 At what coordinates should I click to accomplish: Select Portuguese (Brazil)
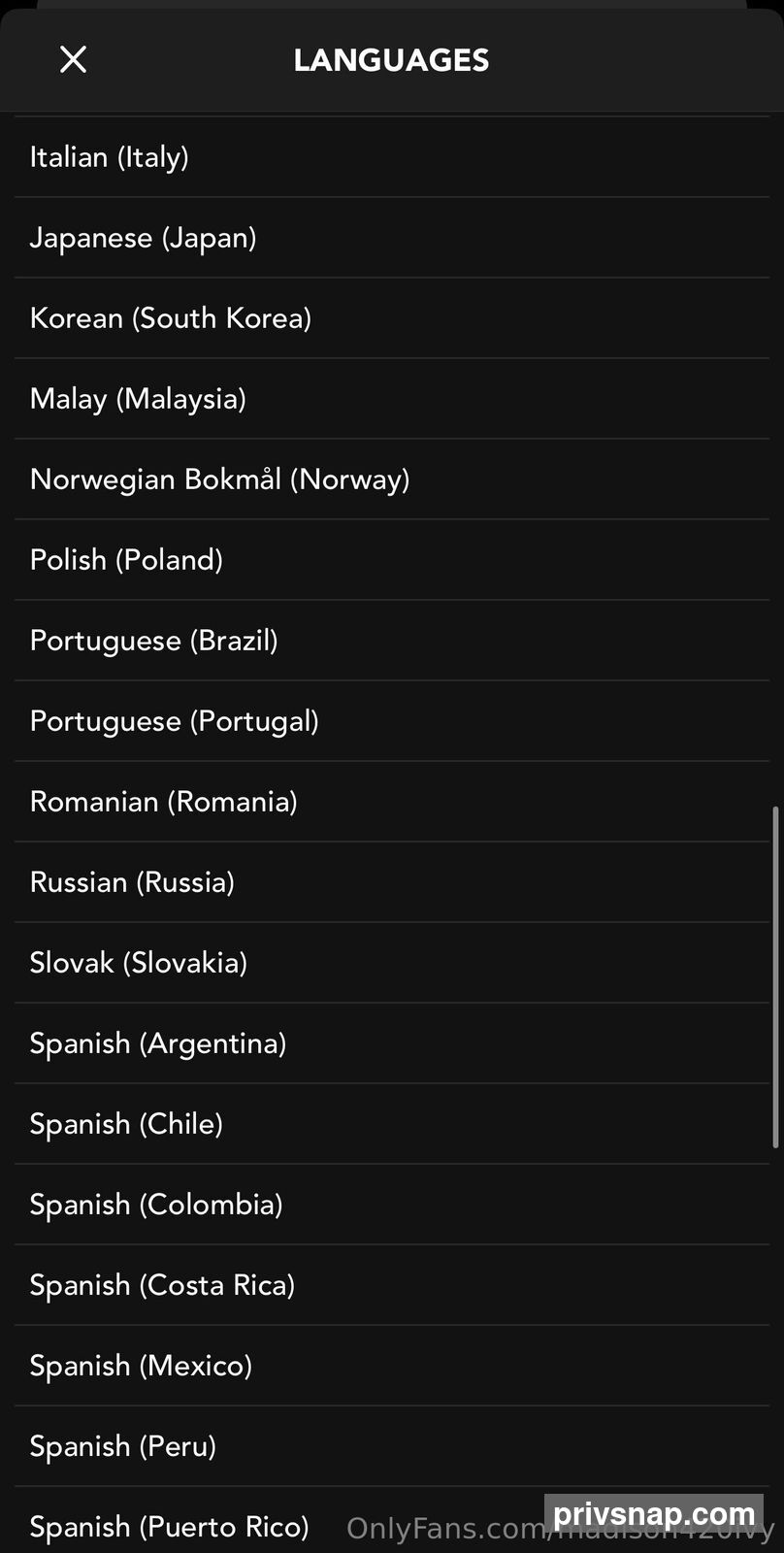coord(392,641)
